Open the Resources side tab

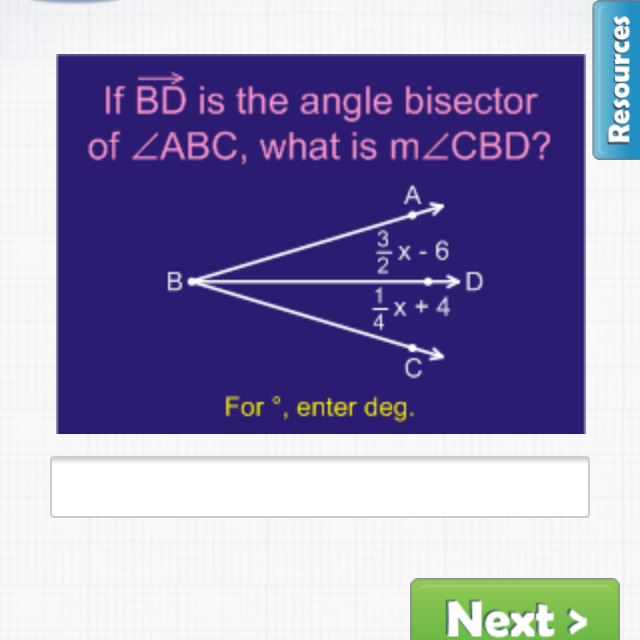coord(617,80)
